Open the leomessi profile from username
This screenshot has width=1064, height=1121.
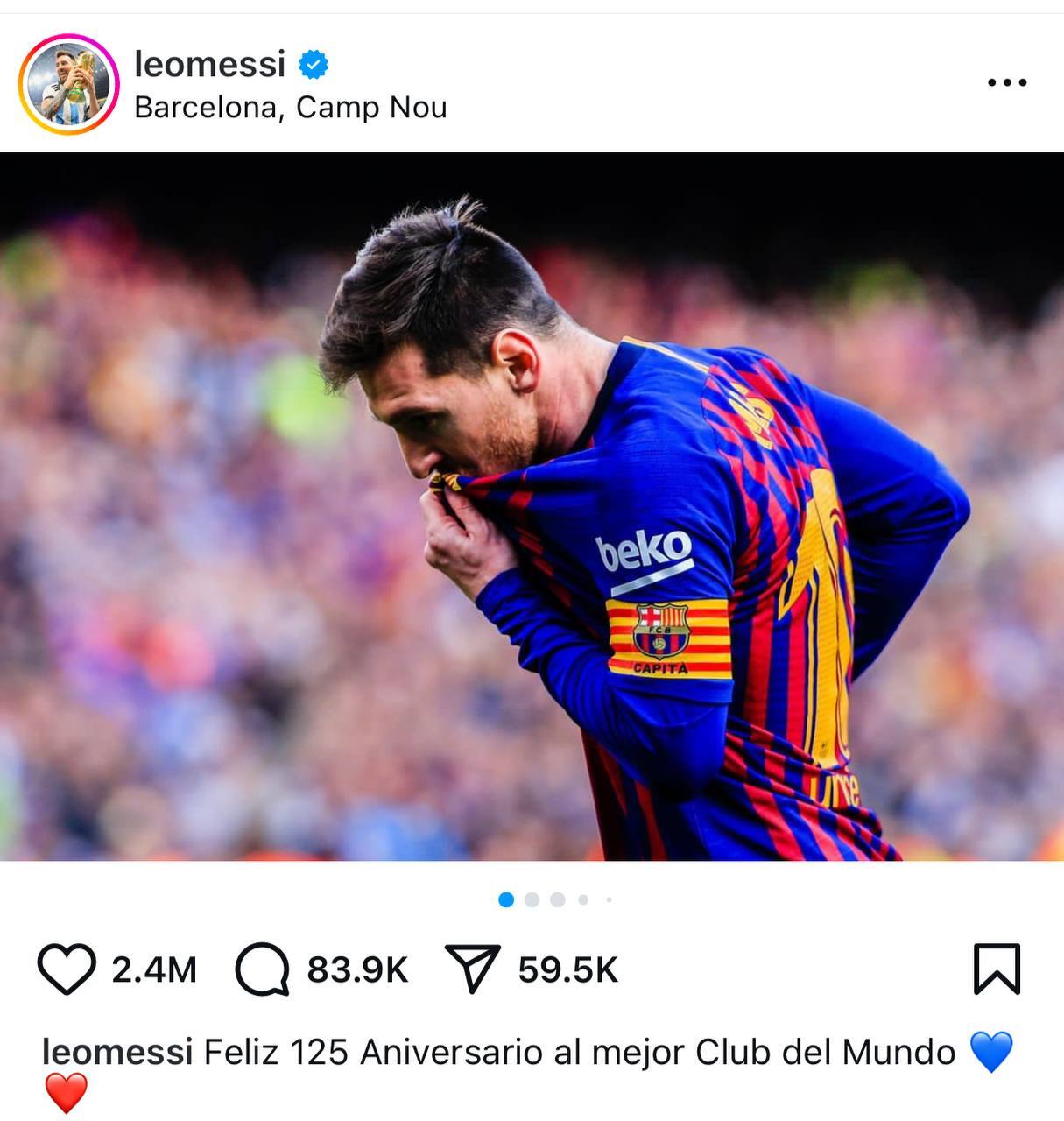coord(210,64)
